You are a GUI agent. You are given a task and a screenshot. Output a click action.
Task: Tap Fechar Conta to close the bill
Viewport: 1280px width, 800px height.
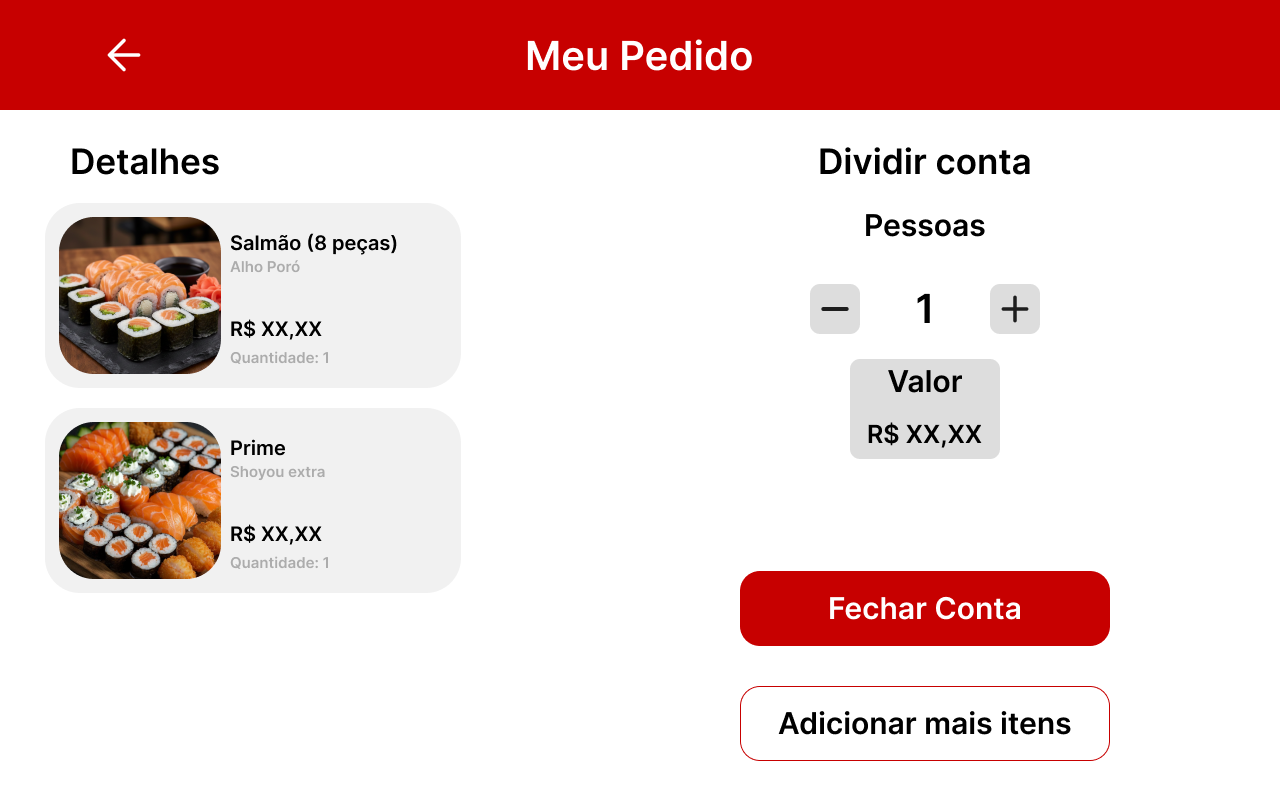[x=925, y=608]
